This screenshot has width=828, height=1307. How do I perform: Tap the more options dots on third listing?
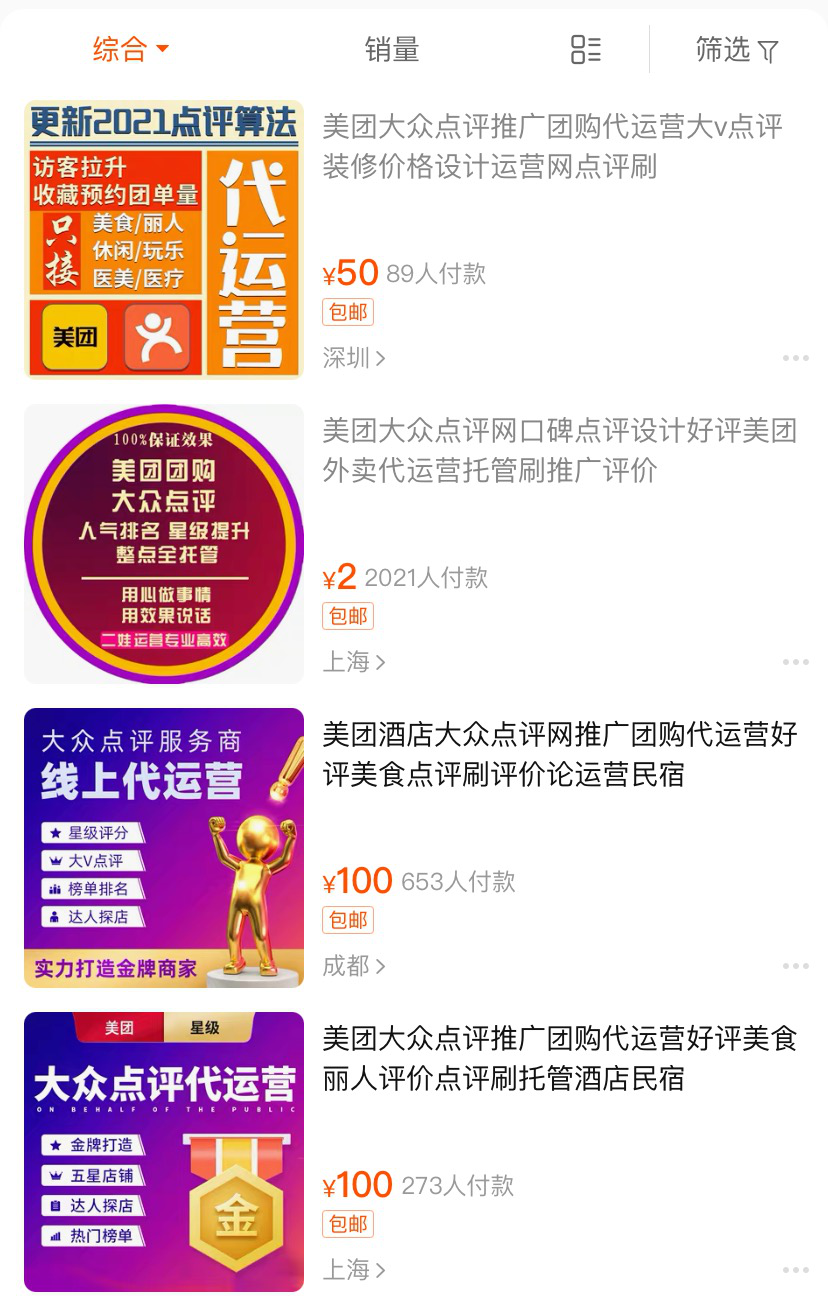(x=796, y=966)
